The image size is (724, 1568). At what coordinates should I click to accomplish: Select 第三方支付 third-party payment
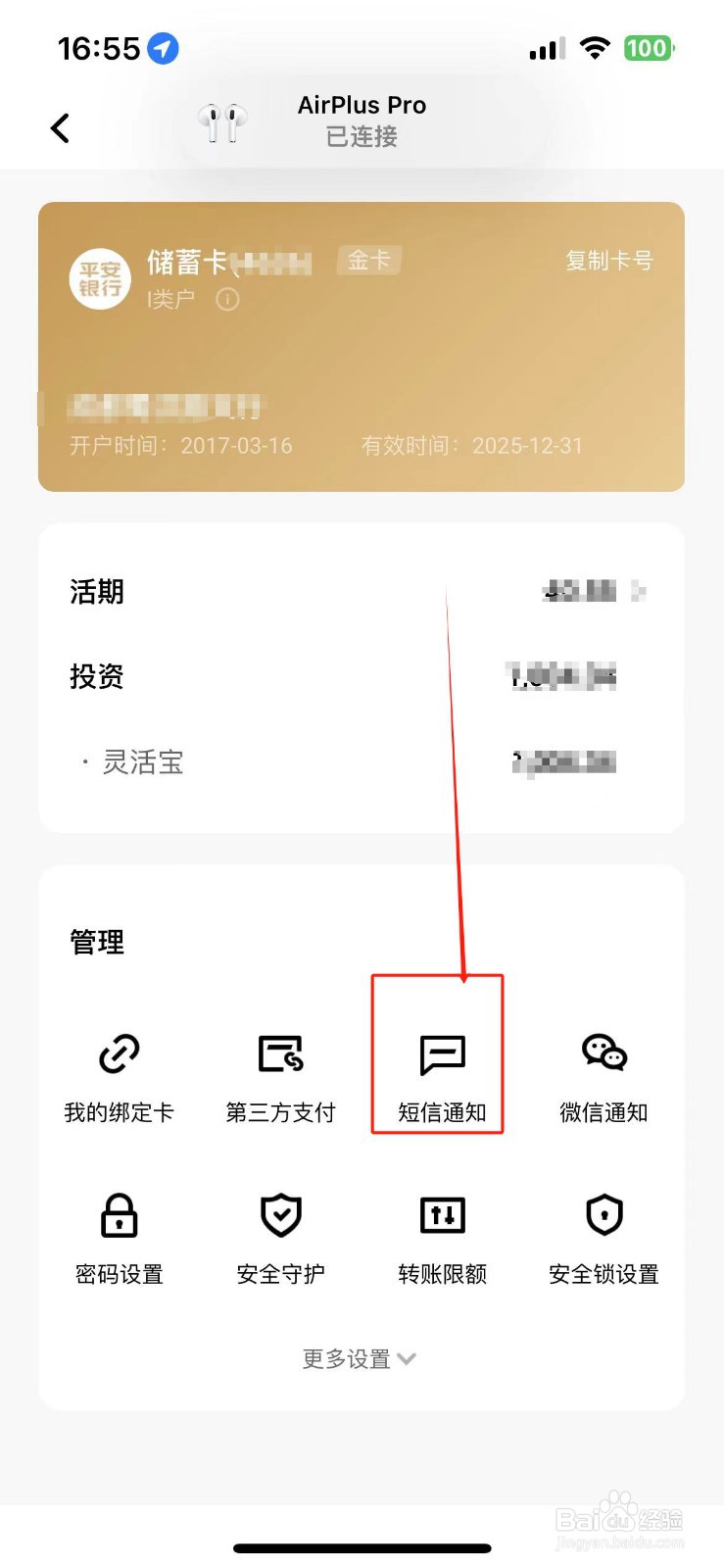click(280, 1073)
